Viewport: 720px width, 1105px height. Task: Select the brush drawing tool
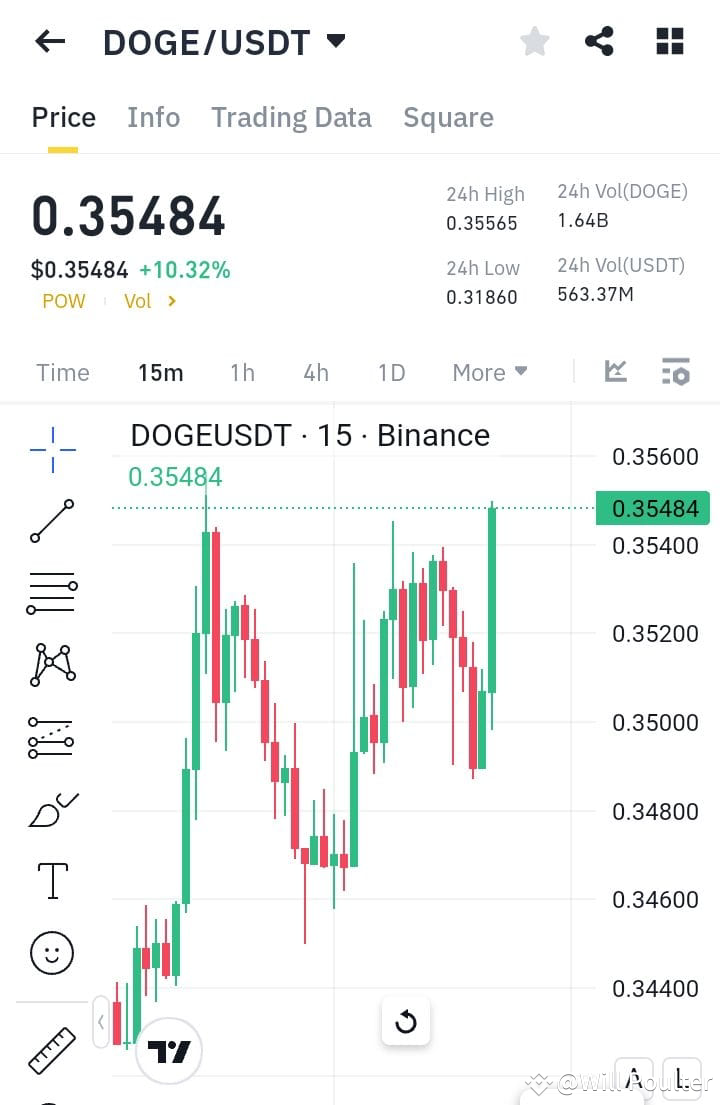(50, 808)
